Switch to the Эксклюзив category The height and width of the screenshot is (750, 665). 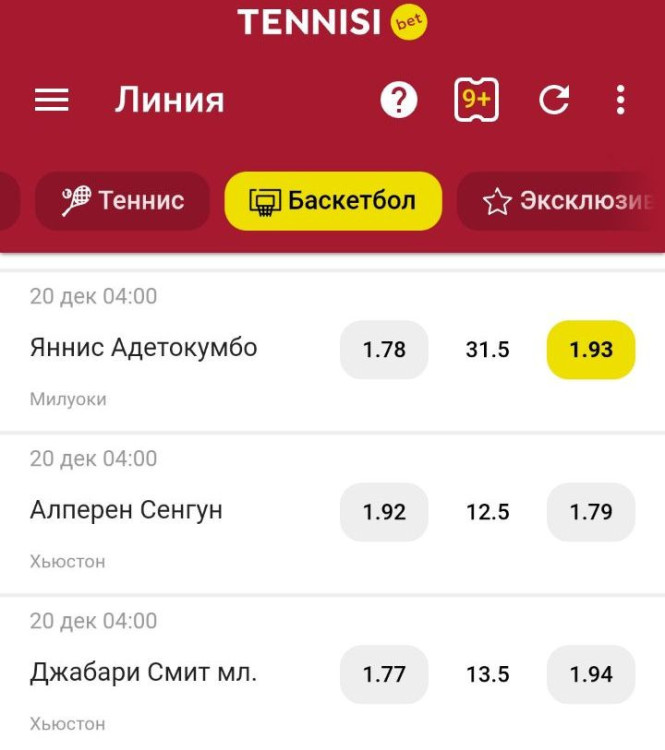(x=565, y=201)
